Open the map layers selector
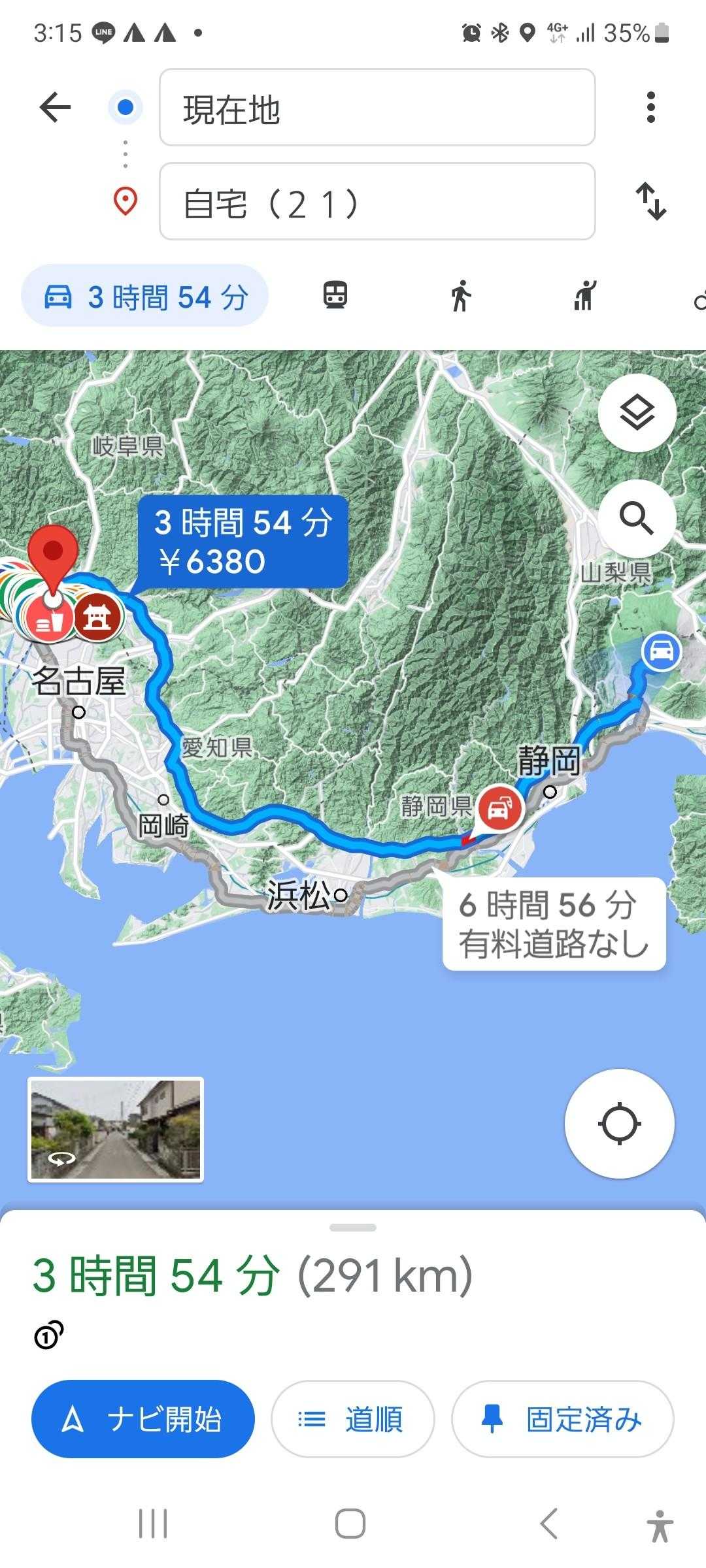 point(637,413)
